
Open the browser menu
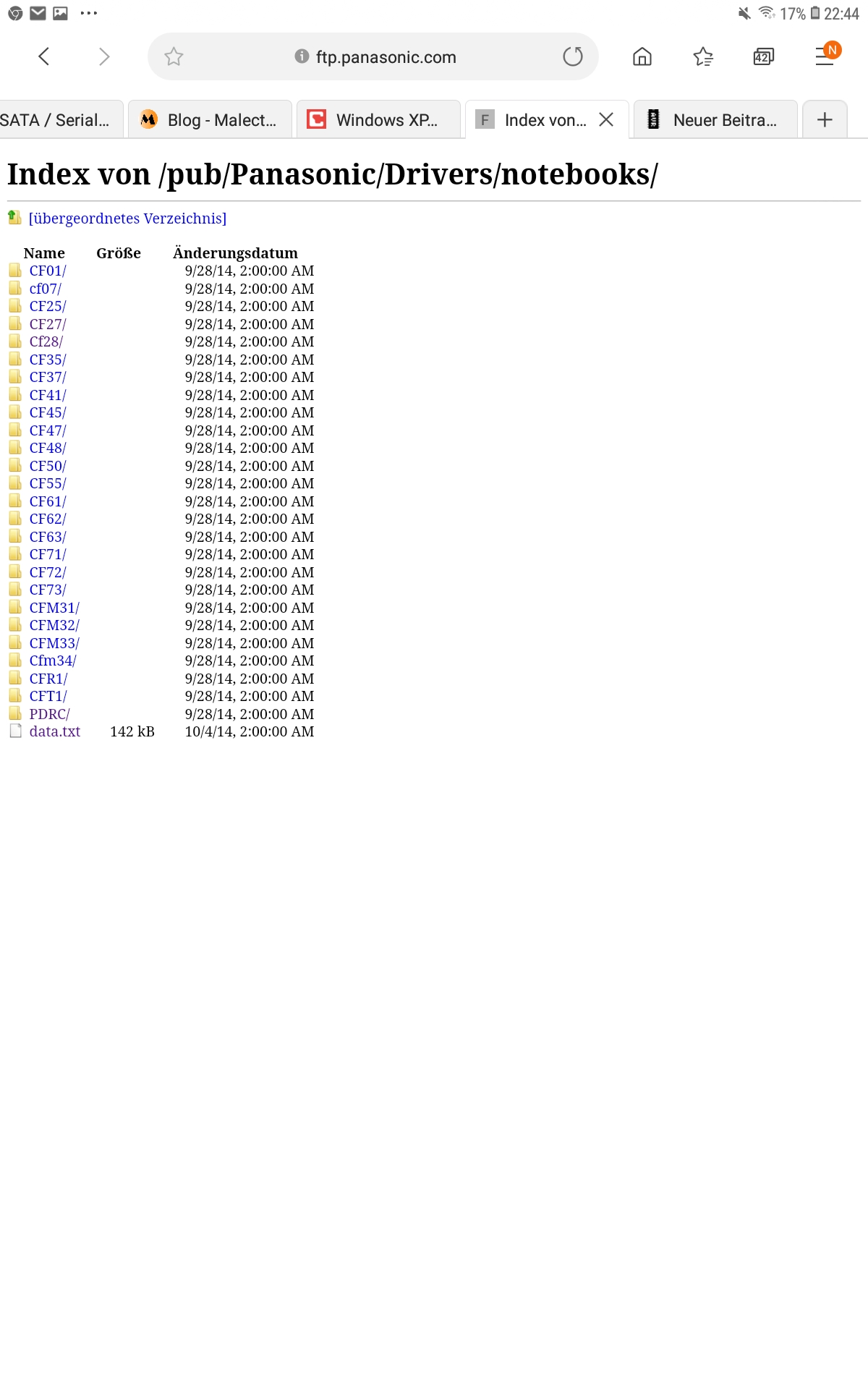coord(826,55)
